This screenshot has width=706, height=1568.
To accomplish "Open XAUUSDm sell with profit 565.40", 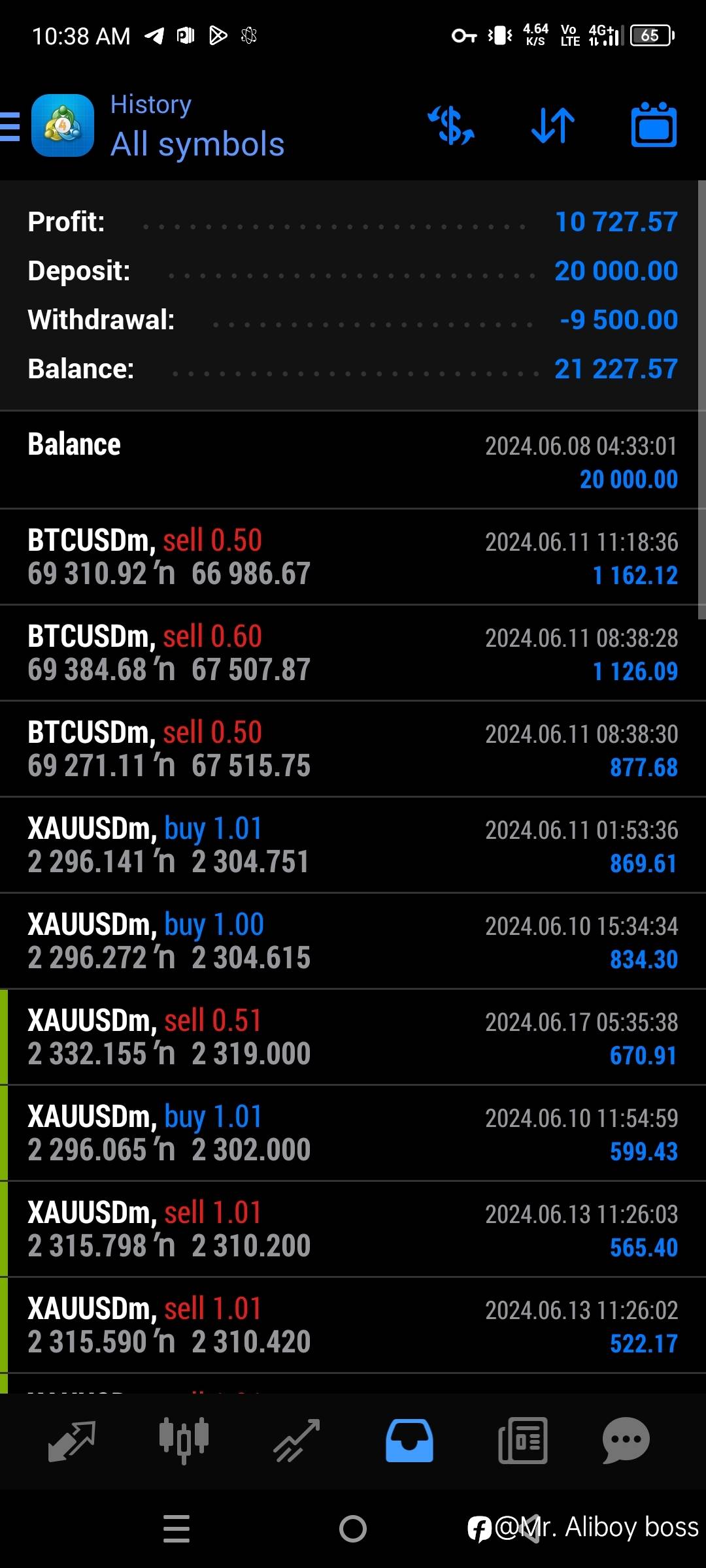I will pos(353,1230).
